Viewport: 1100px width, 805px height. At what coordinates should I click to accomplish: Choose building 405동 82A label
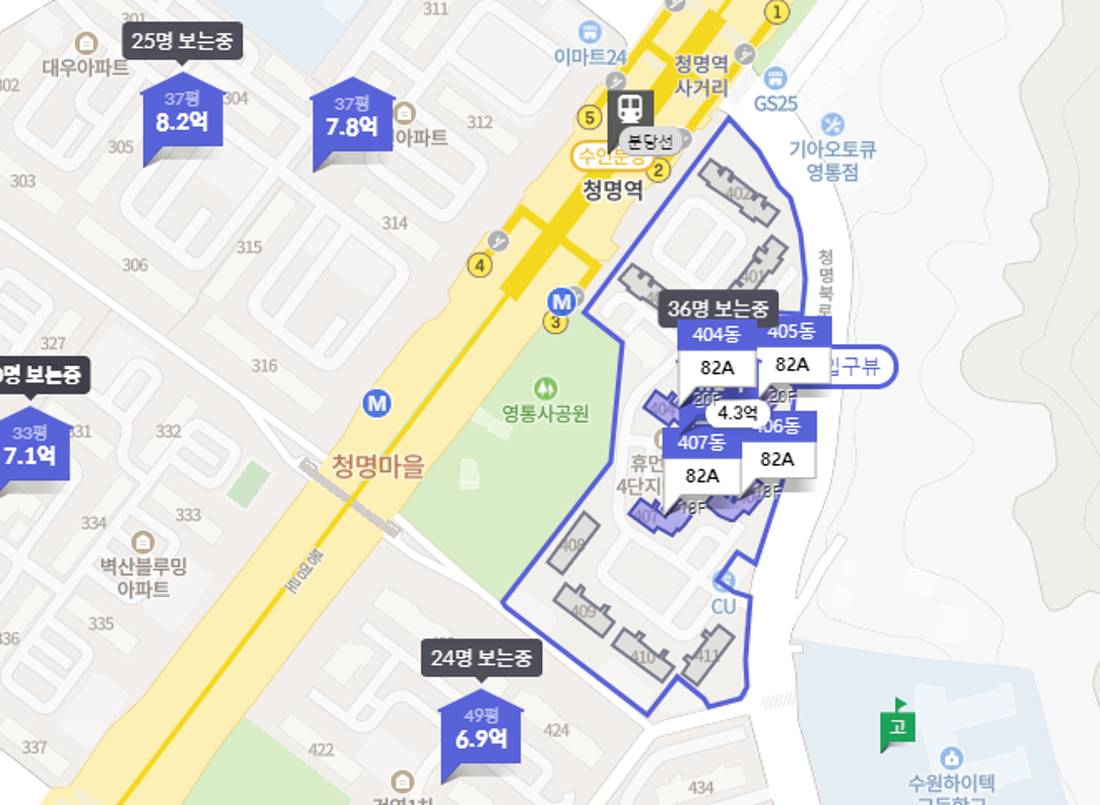coord(794,352)
